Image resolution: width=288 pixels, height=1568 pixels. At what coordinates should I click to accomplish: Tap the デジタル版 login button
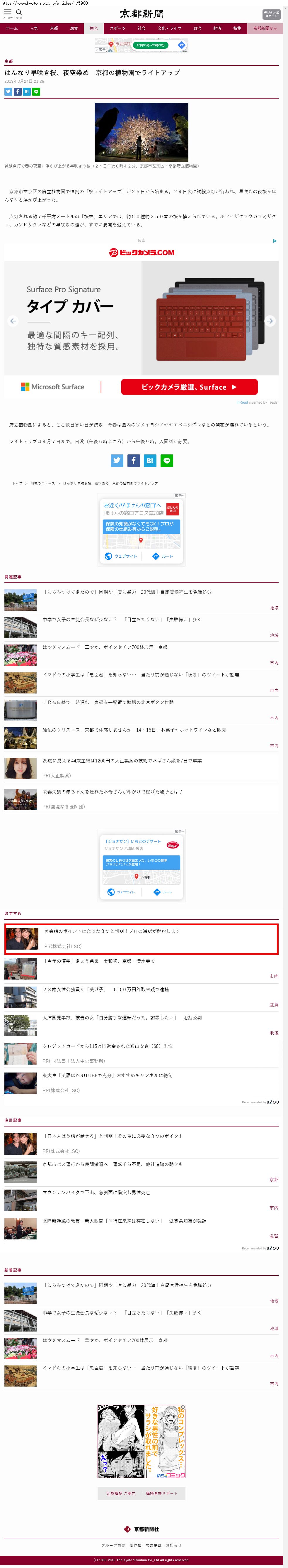pos(271,14)
